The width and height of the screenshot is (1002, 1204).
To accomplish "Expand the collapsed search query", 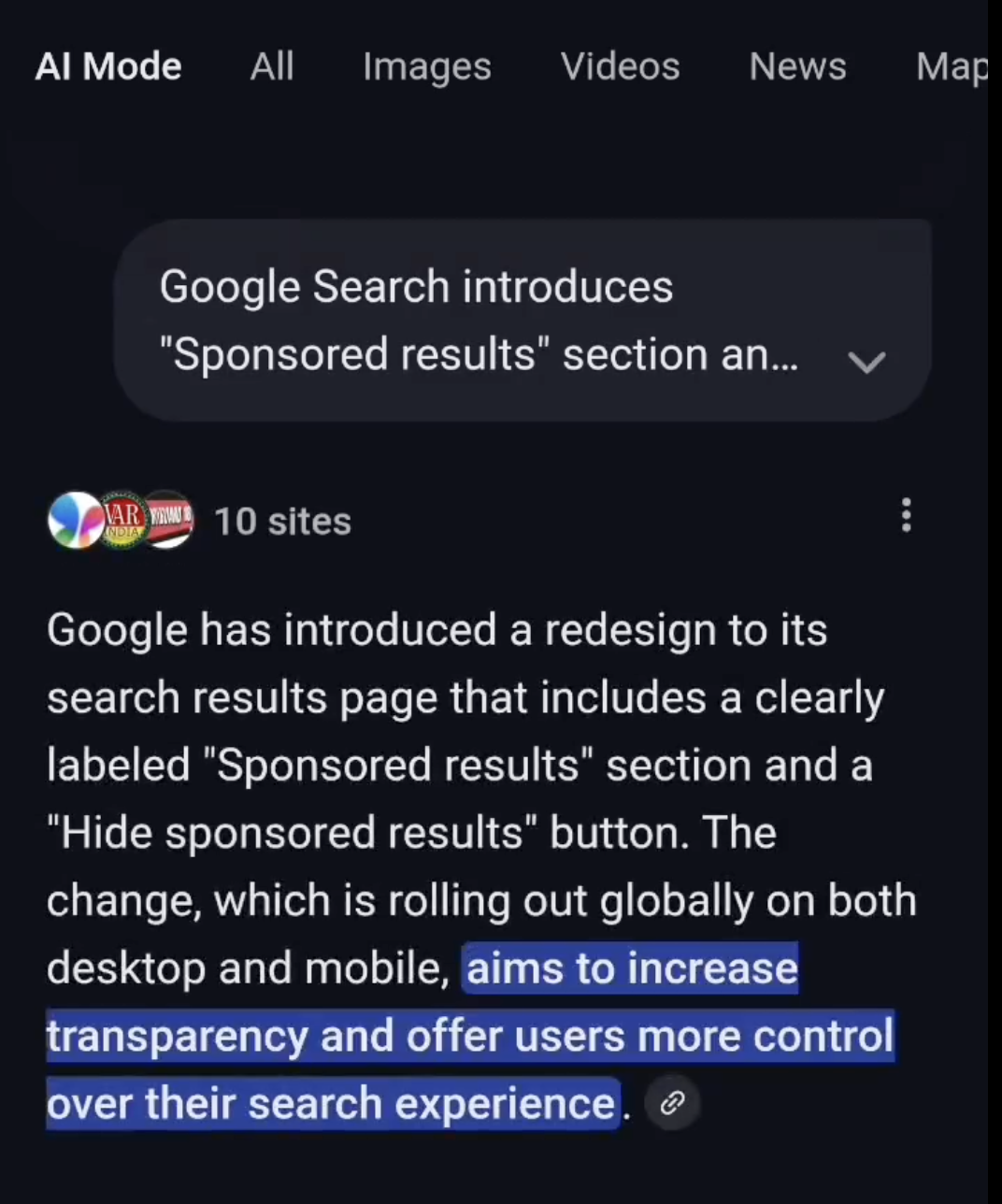I will [x=866, y=361].
